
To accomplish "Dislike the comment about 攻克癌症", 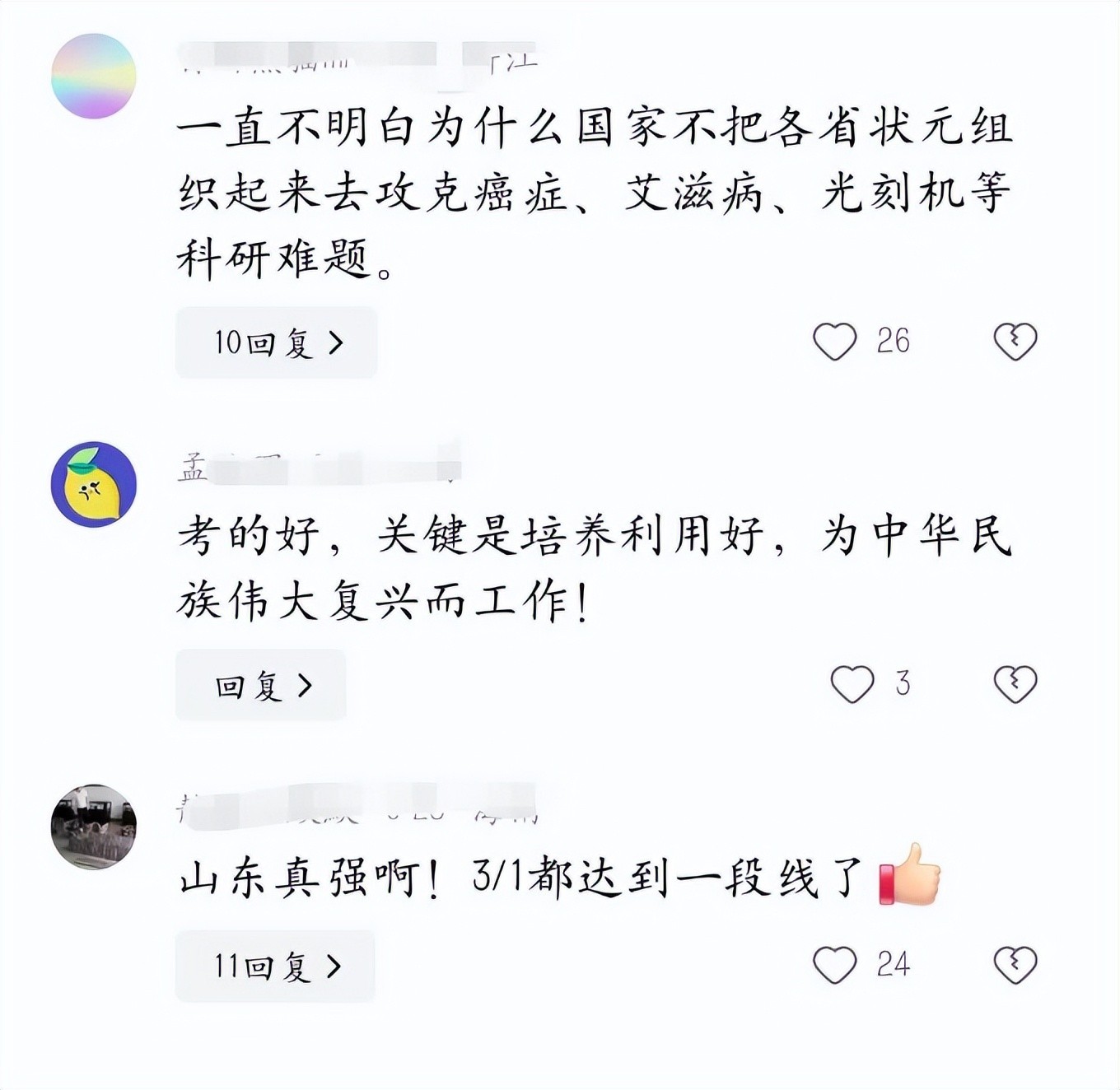I will [x=1015, y=342].
